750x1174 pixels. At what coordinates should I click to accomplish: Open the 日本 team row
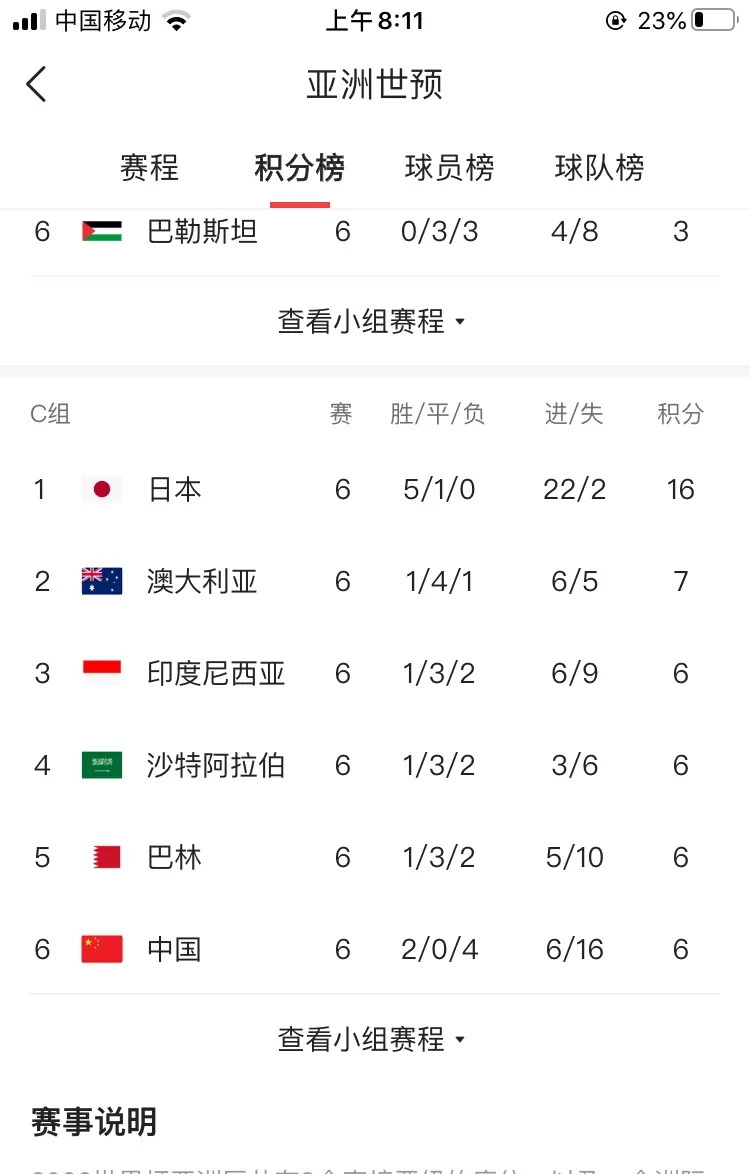[x=175, y=489]
